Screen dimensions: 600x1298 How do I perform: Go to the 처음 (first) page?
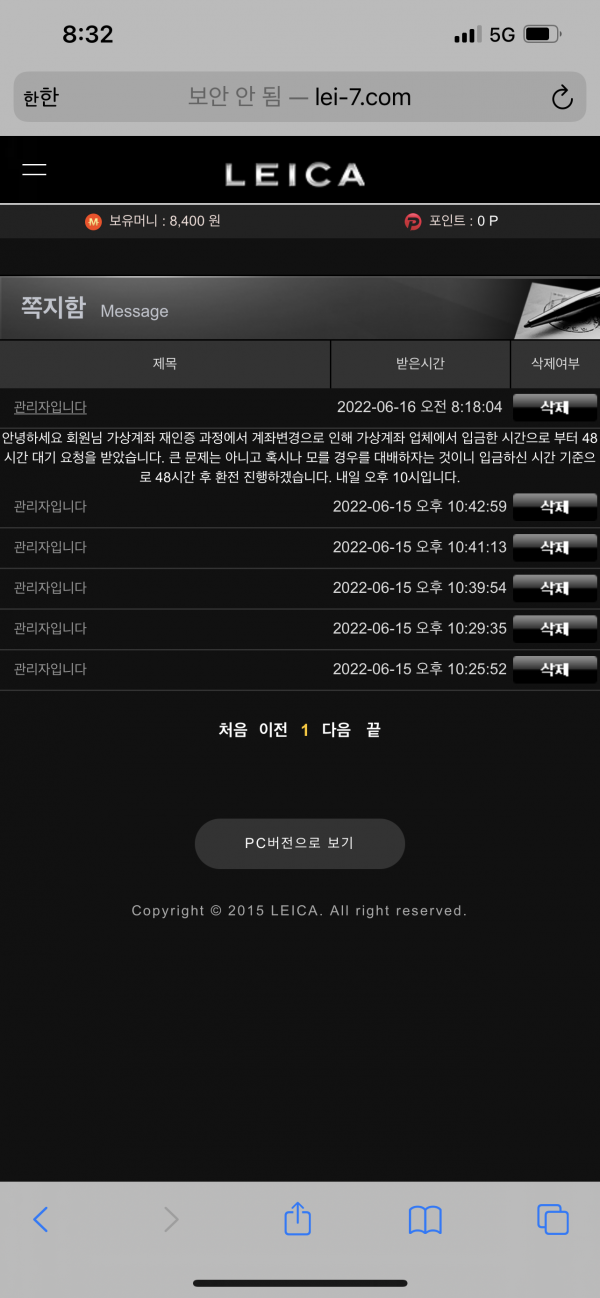click(232, 730)
